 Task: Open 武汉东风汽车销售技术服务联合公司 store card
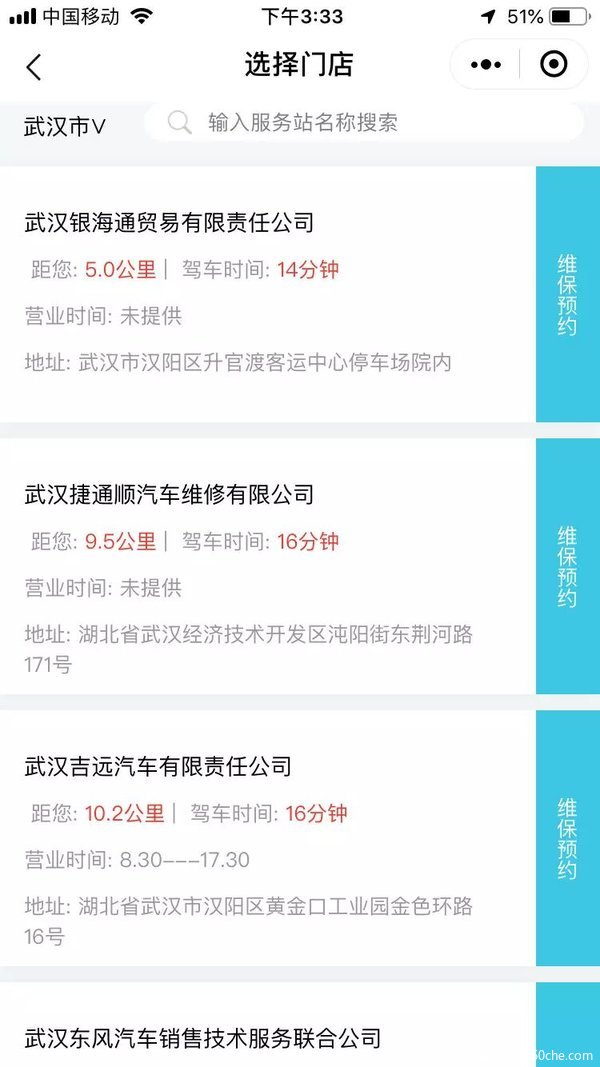[x=268, y=1036]
